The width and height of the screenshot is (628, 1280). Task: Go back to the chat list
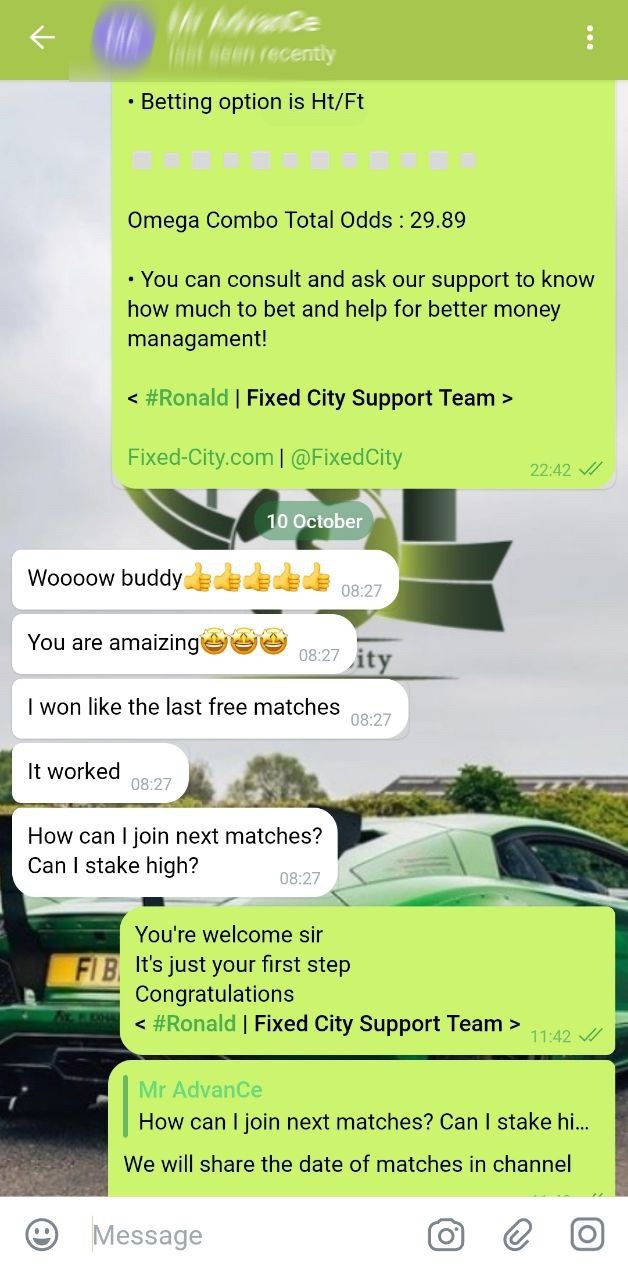pos(41,38)
